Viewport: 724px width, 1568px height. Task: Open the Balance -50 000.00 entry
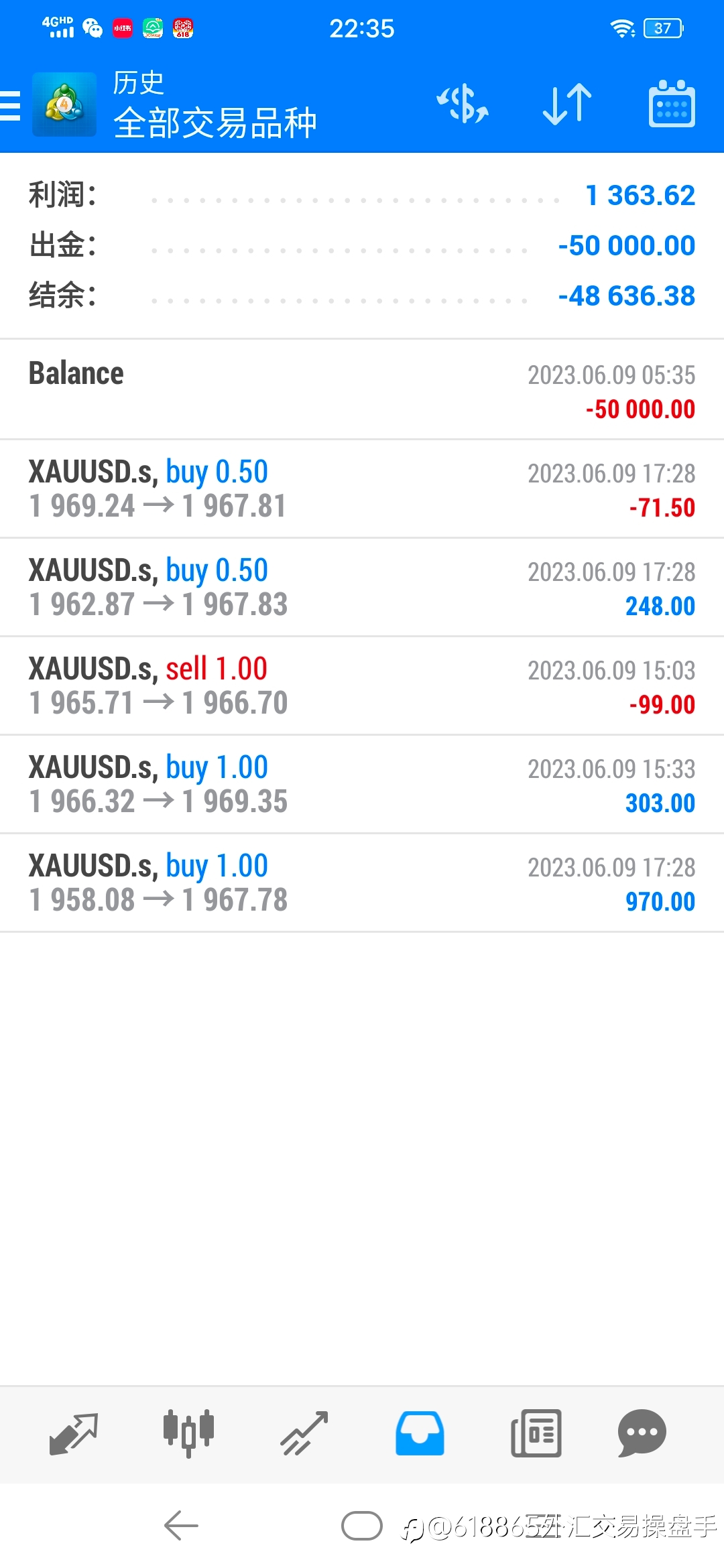coord(362,390)
